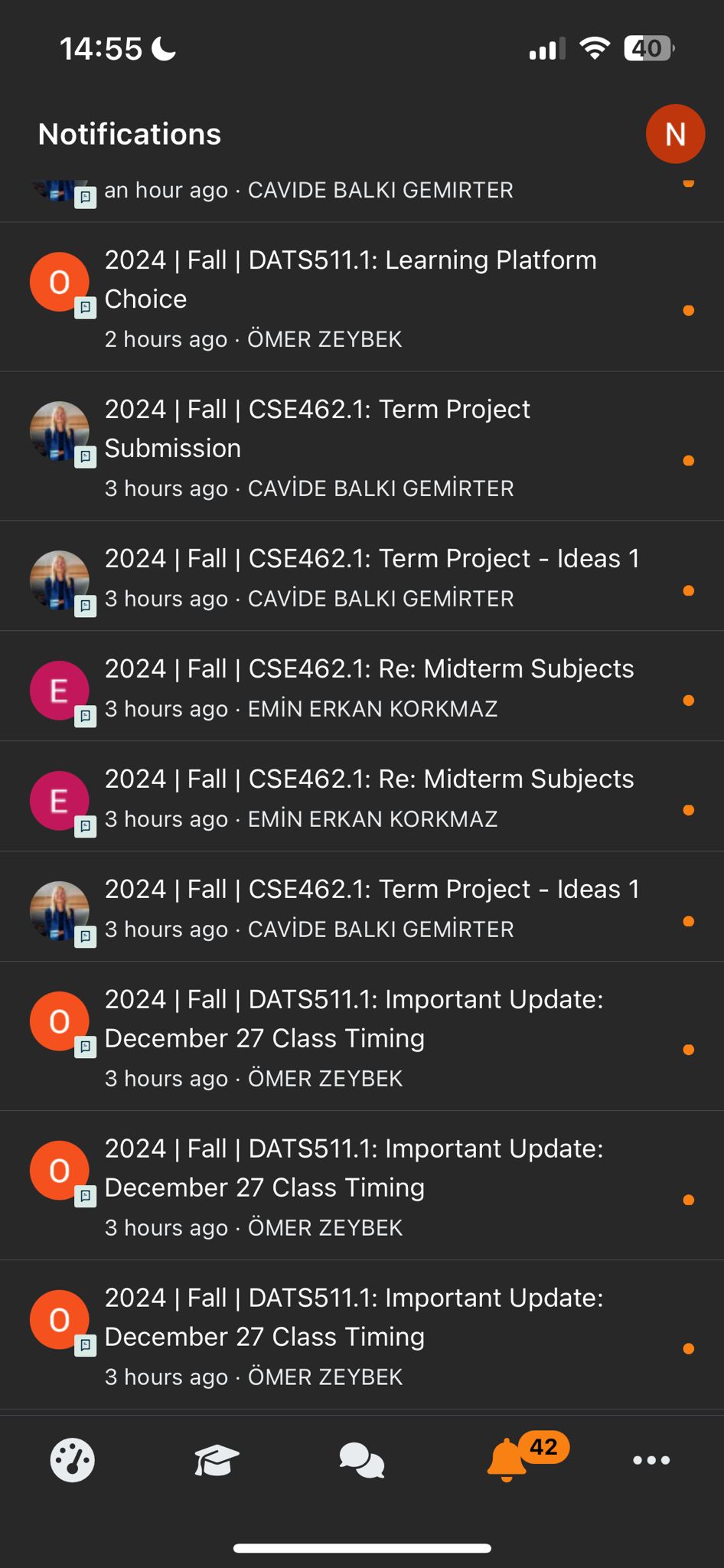
Task: Select the notifications bell tab
Action: point(507,1459)
